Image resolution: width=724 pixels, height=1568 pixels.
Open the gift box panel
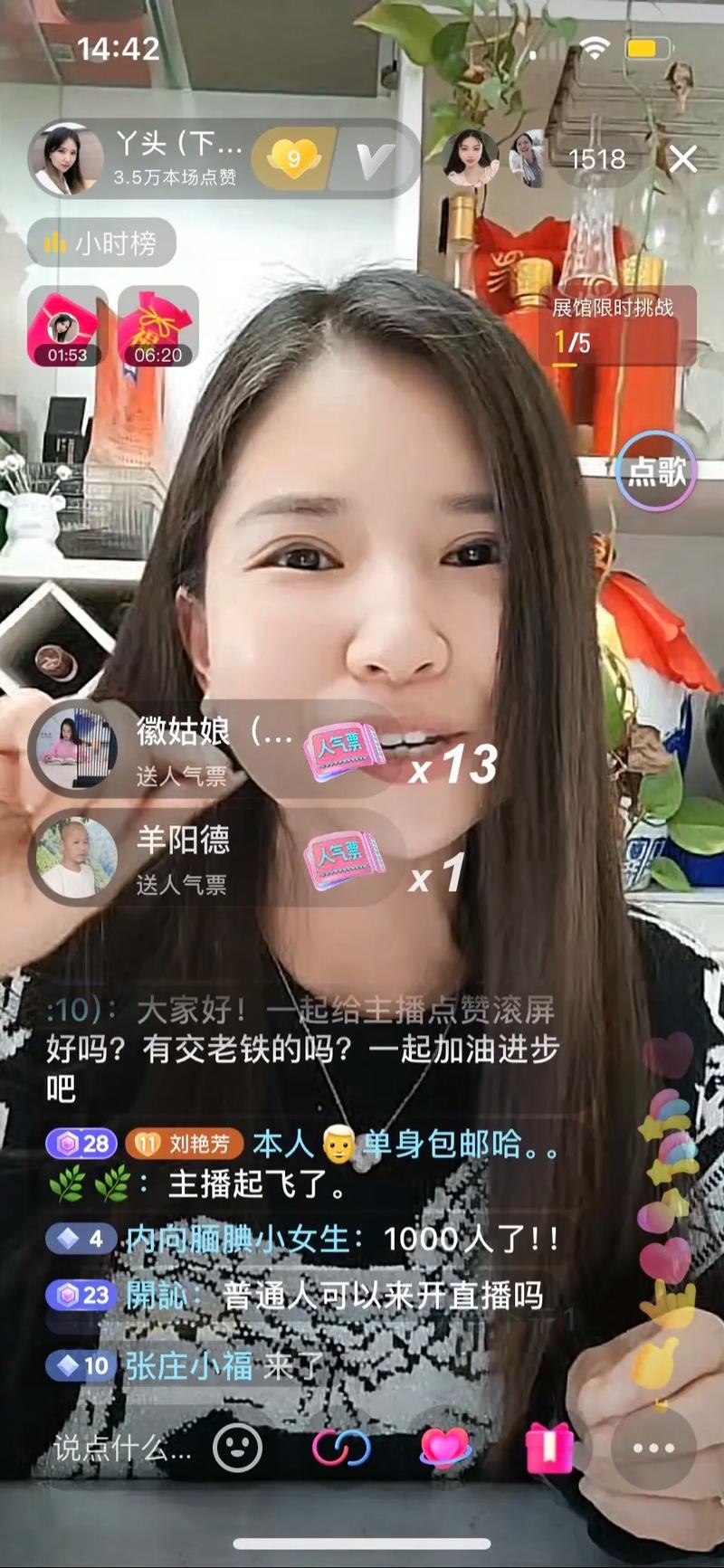[x=549, y=1448]
